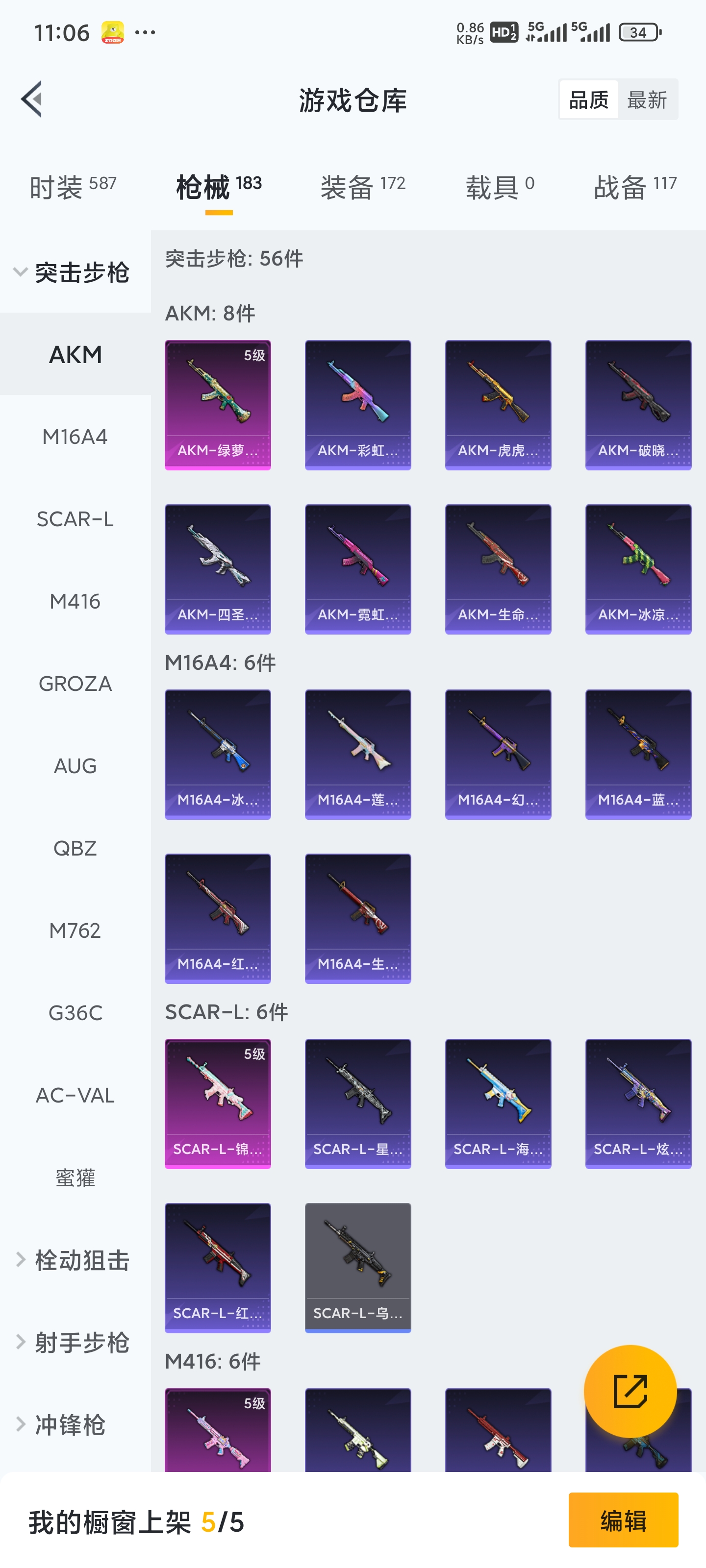Switch to the 时装 tab
Image resolution: width=706 pixels, height=1568 pixels.
(x=73, y=186)
